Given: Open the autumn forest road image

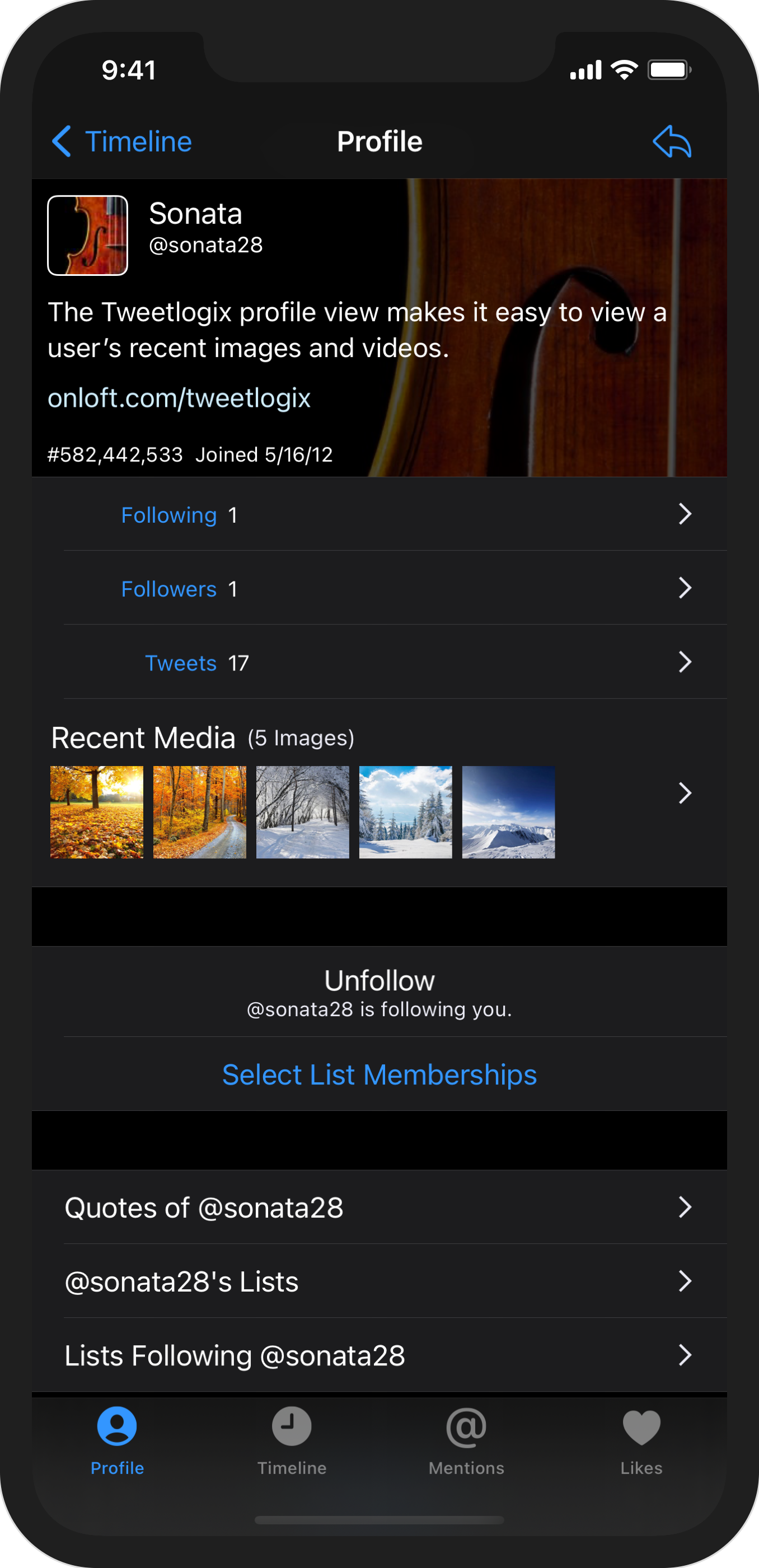Looking at the screenshot, I should pyautogui.click(x=200, y=812).
